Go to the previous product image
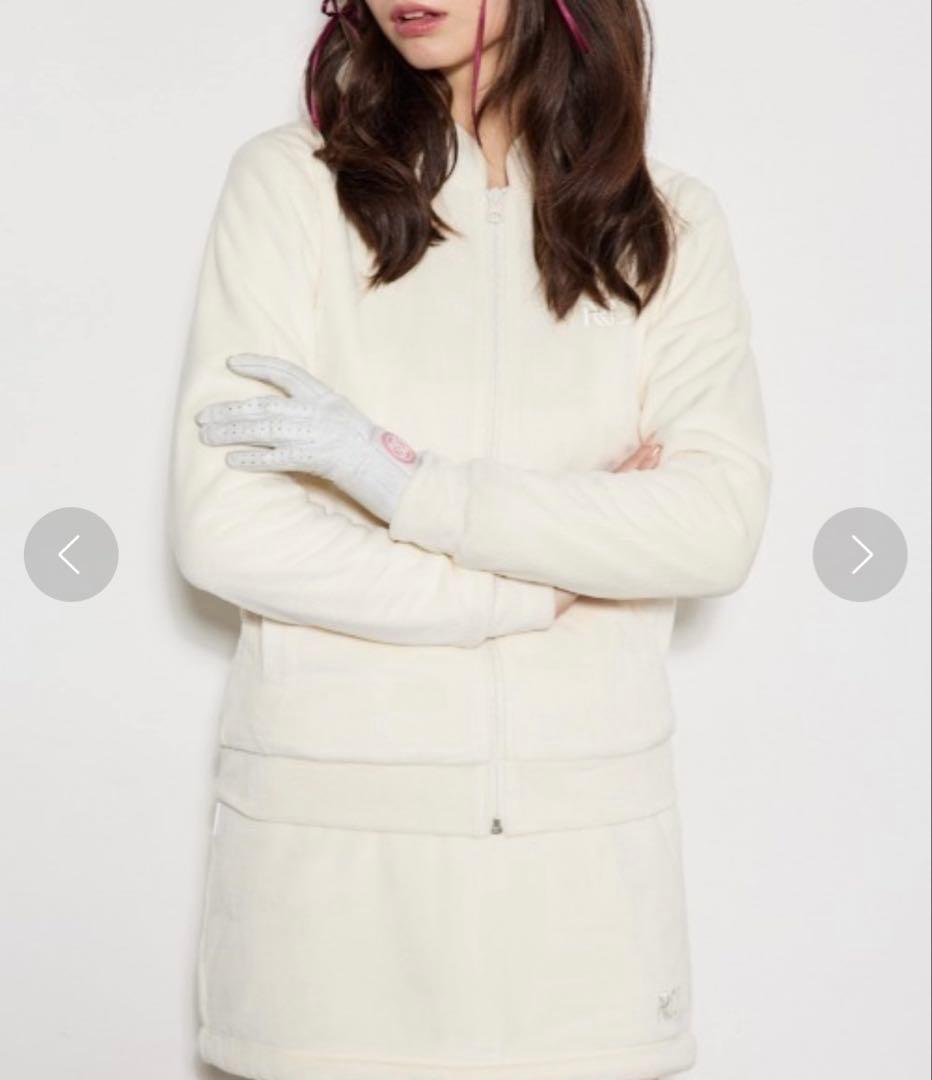The height and width of the screenshot is (1080, 932). [x=71, y=554]
